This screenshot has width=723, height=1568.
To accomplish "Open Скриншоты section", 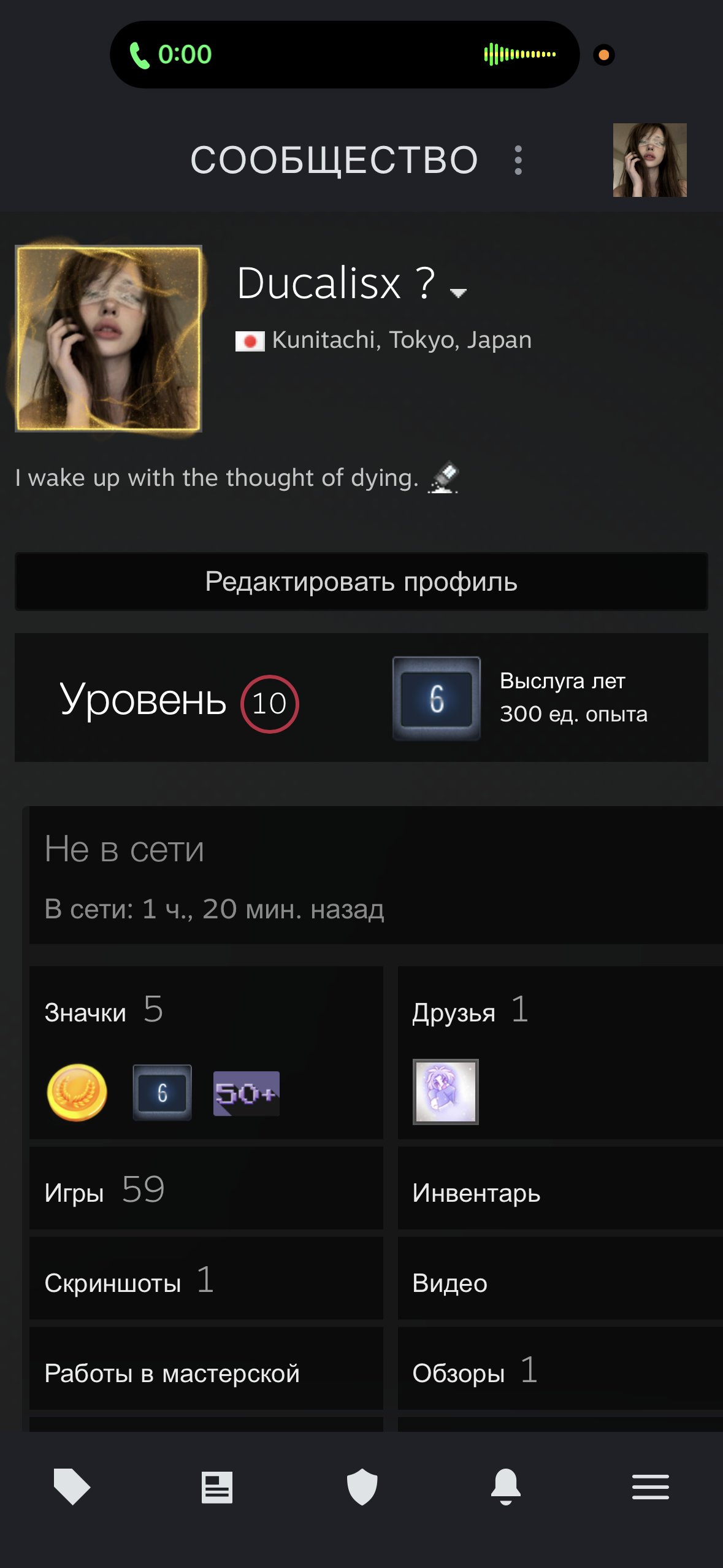I will 206,1278.
